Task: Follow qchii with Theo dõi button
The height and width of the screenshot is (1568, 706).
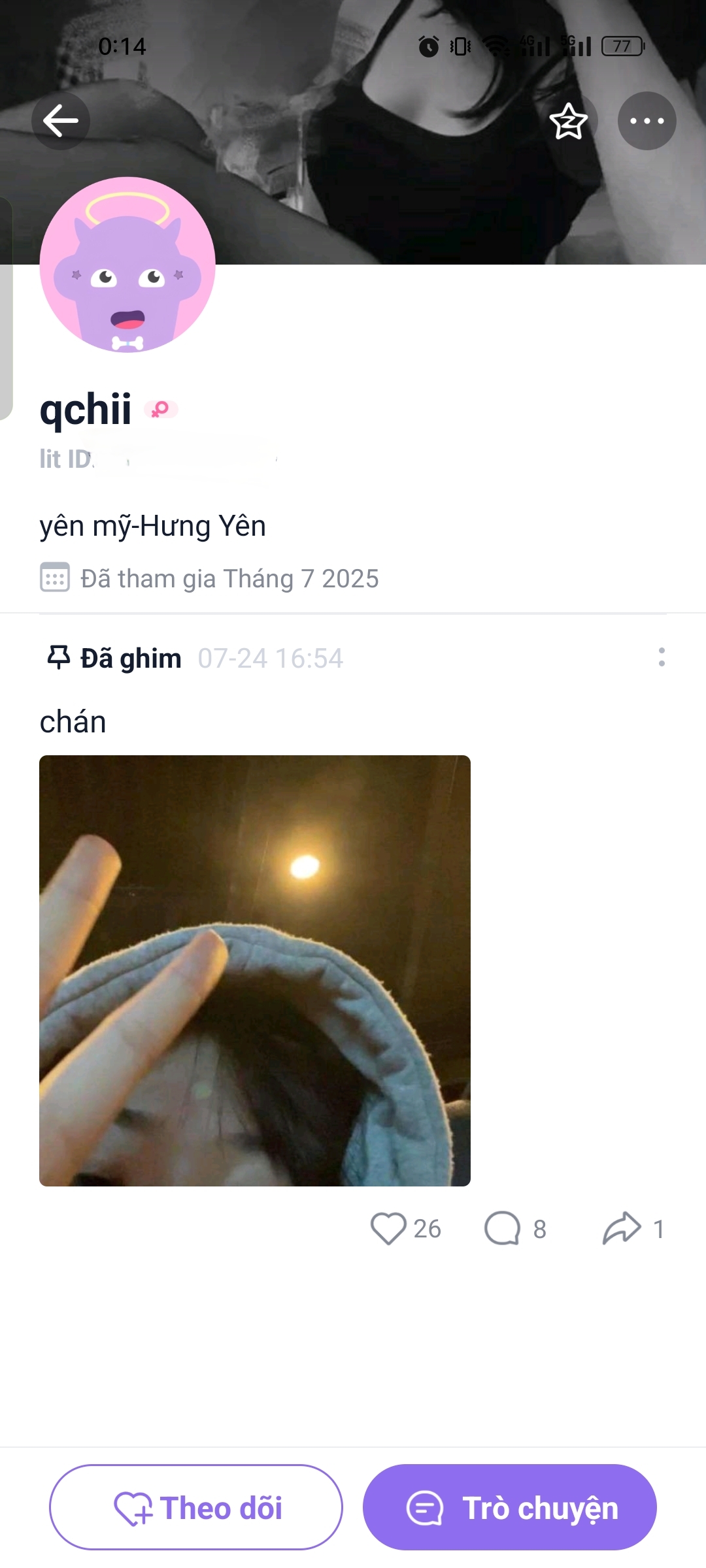Action: click(x=196, y=1507)
